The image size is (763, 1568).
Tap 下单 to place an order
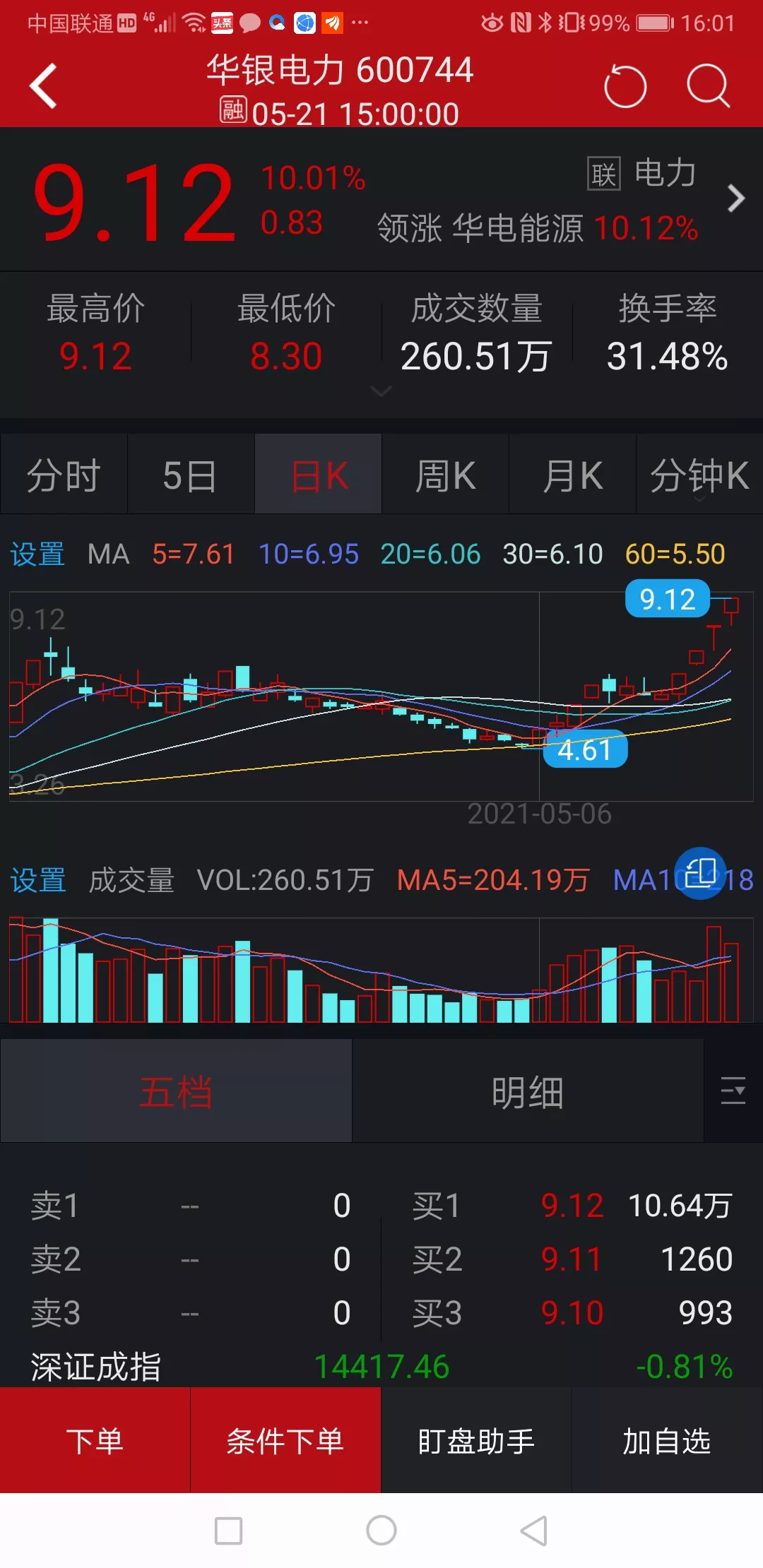pos(95,1441)
